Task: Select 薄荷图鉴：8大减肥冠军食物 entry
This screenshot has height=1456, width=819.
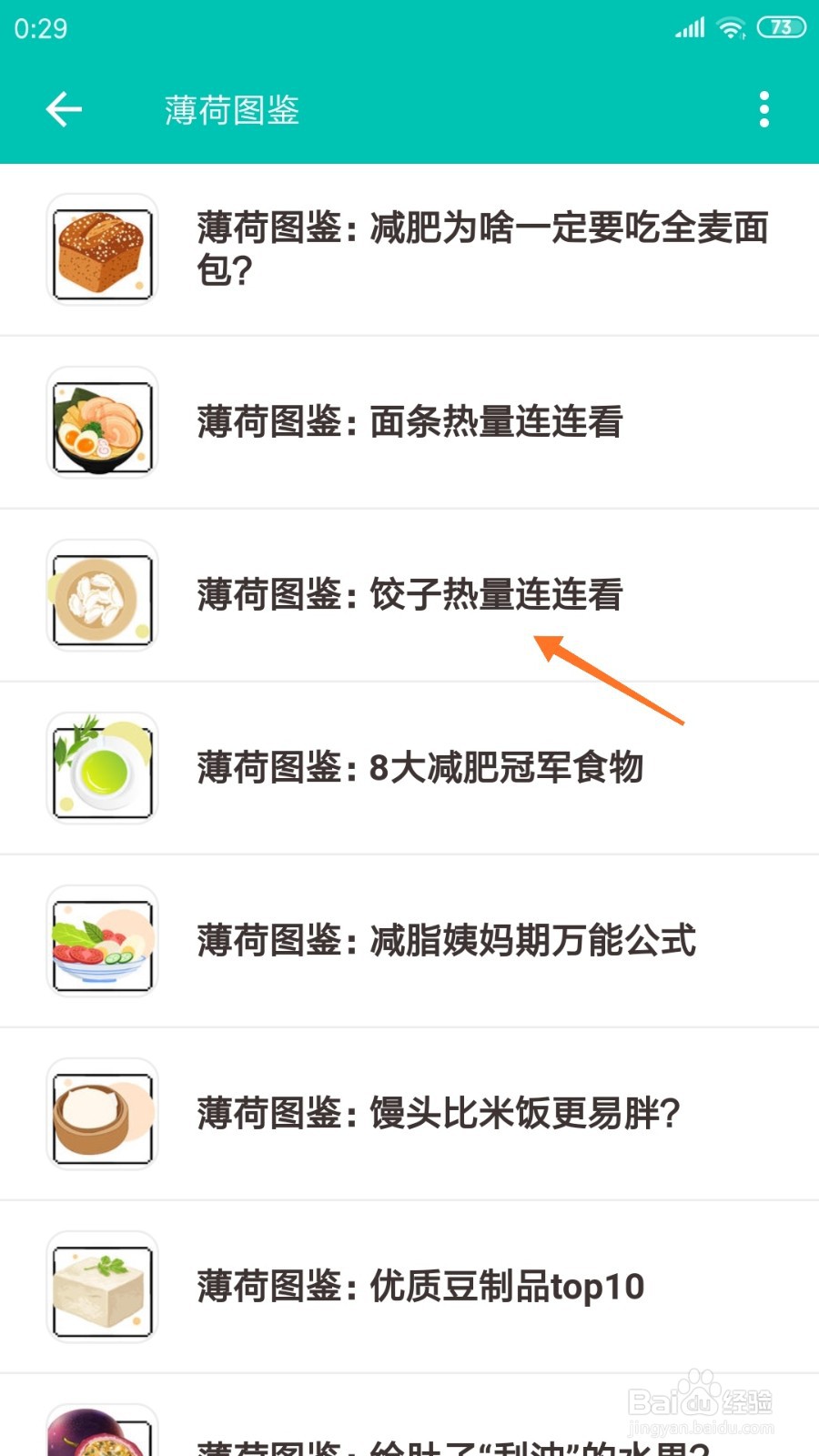Action: pos(419,767)
